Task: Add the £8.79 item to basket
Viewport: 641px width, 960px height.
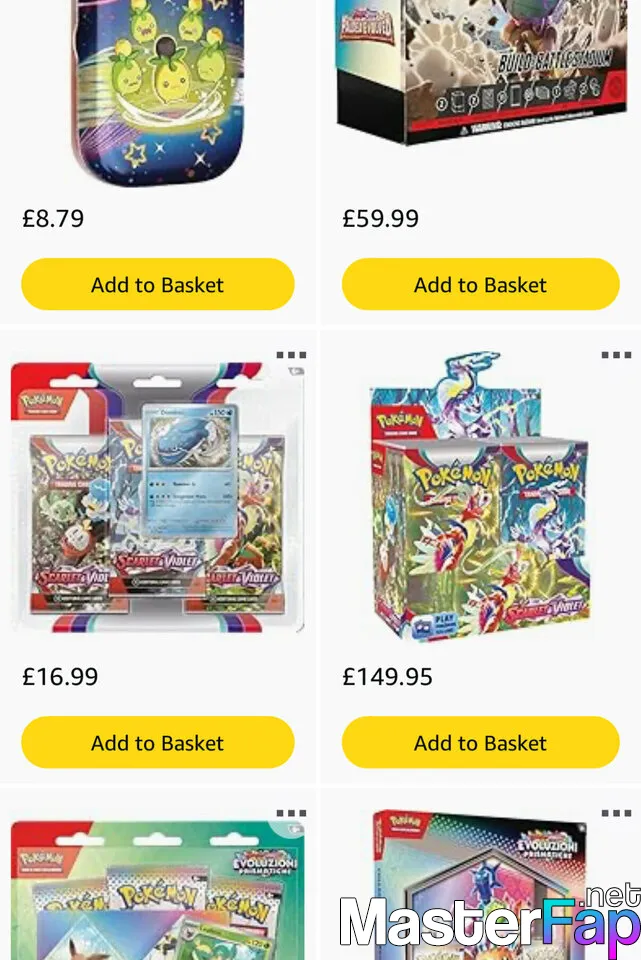Action: (x=157, y=285)
